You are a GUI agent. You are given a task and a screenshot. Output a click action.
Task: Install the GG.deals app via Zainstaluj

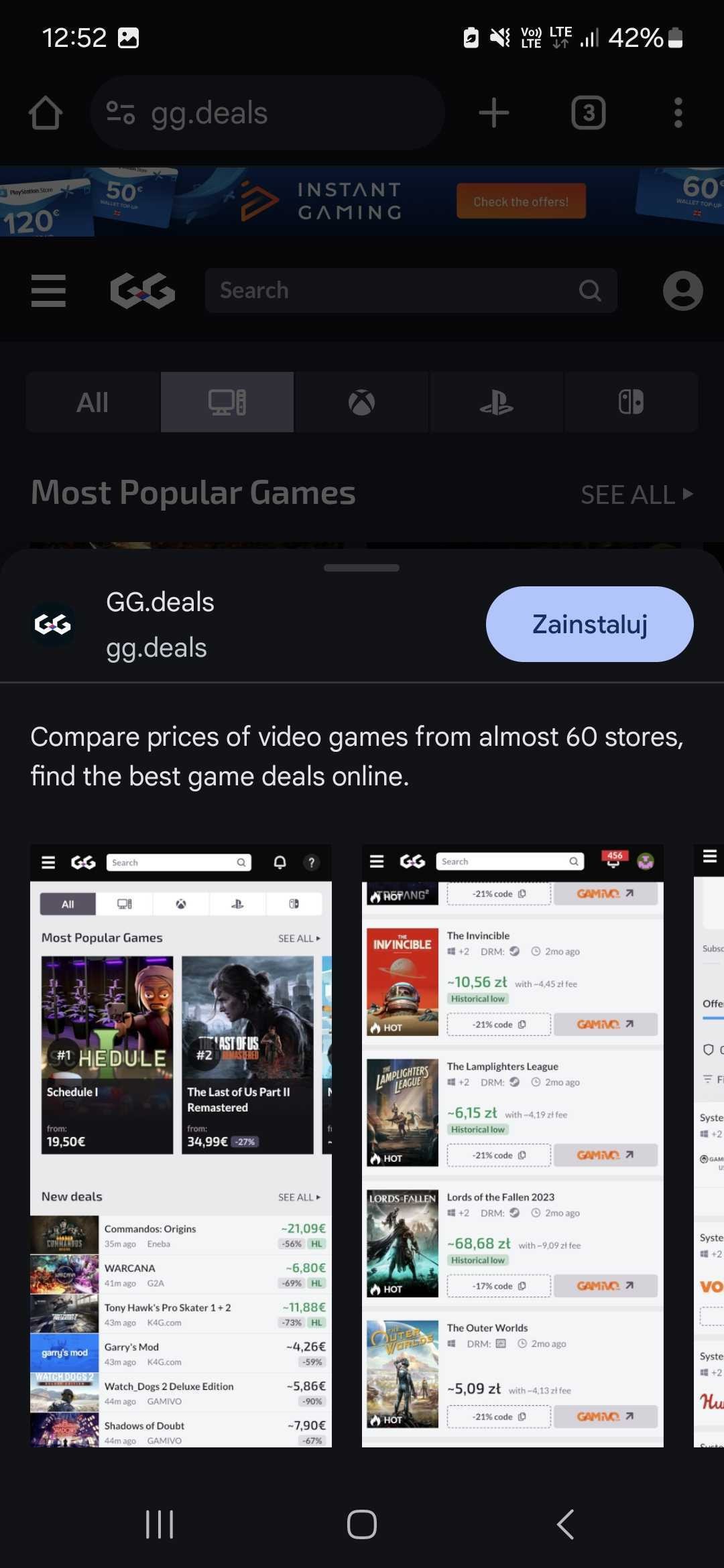tap(589, 624)
